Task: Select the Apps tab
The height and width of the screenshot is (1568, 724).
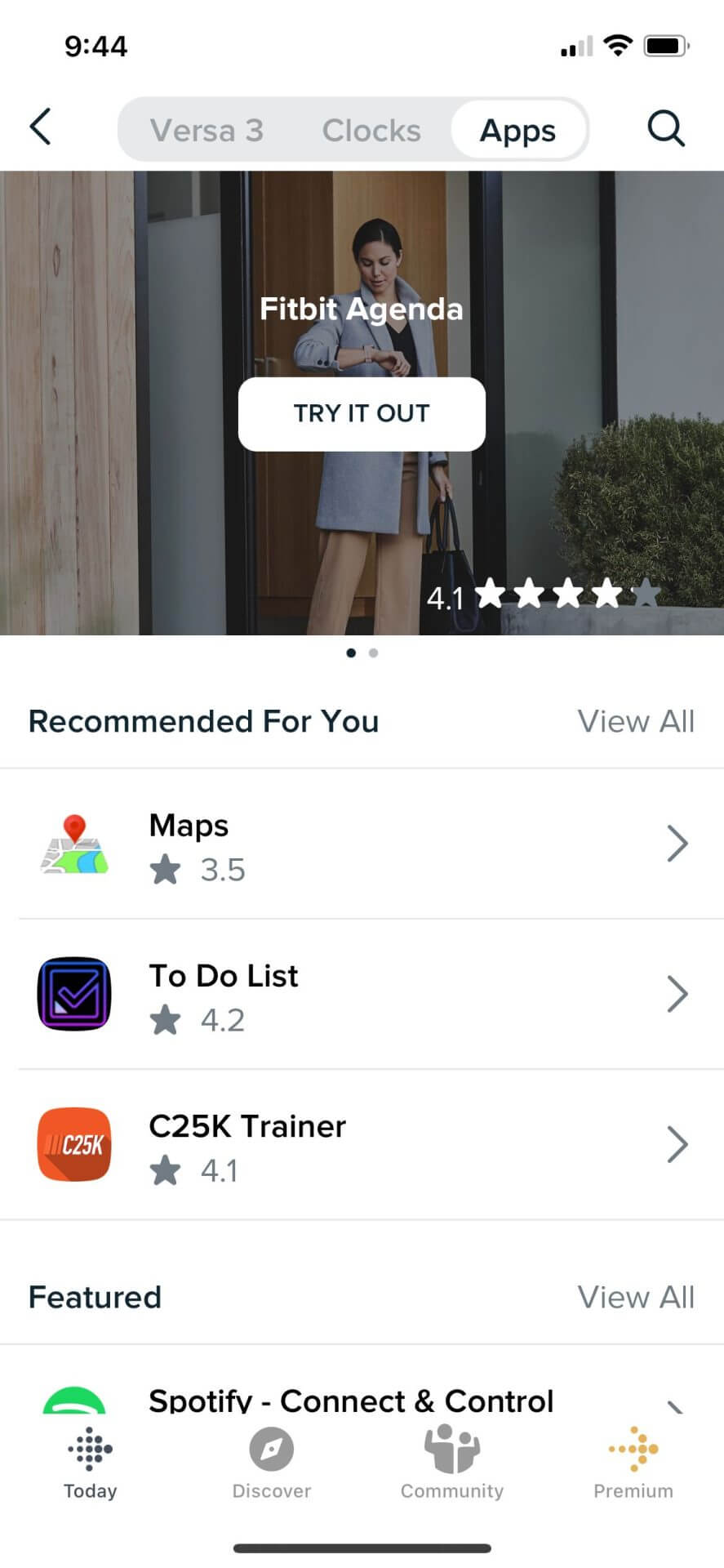Action: 517,131
